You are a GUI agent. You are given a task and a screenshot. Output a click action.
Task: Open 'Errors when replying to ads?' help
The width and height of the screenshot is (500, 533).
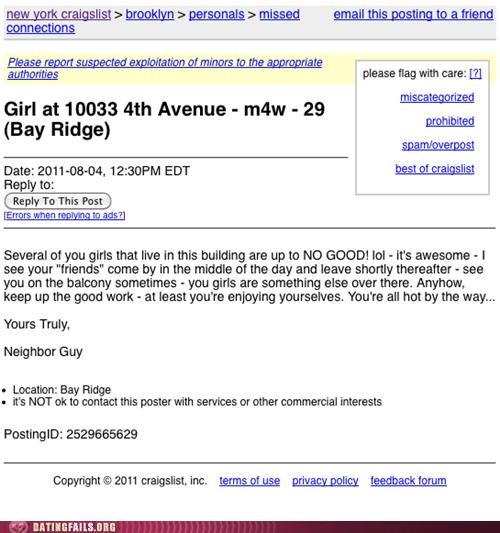(65, 215)
